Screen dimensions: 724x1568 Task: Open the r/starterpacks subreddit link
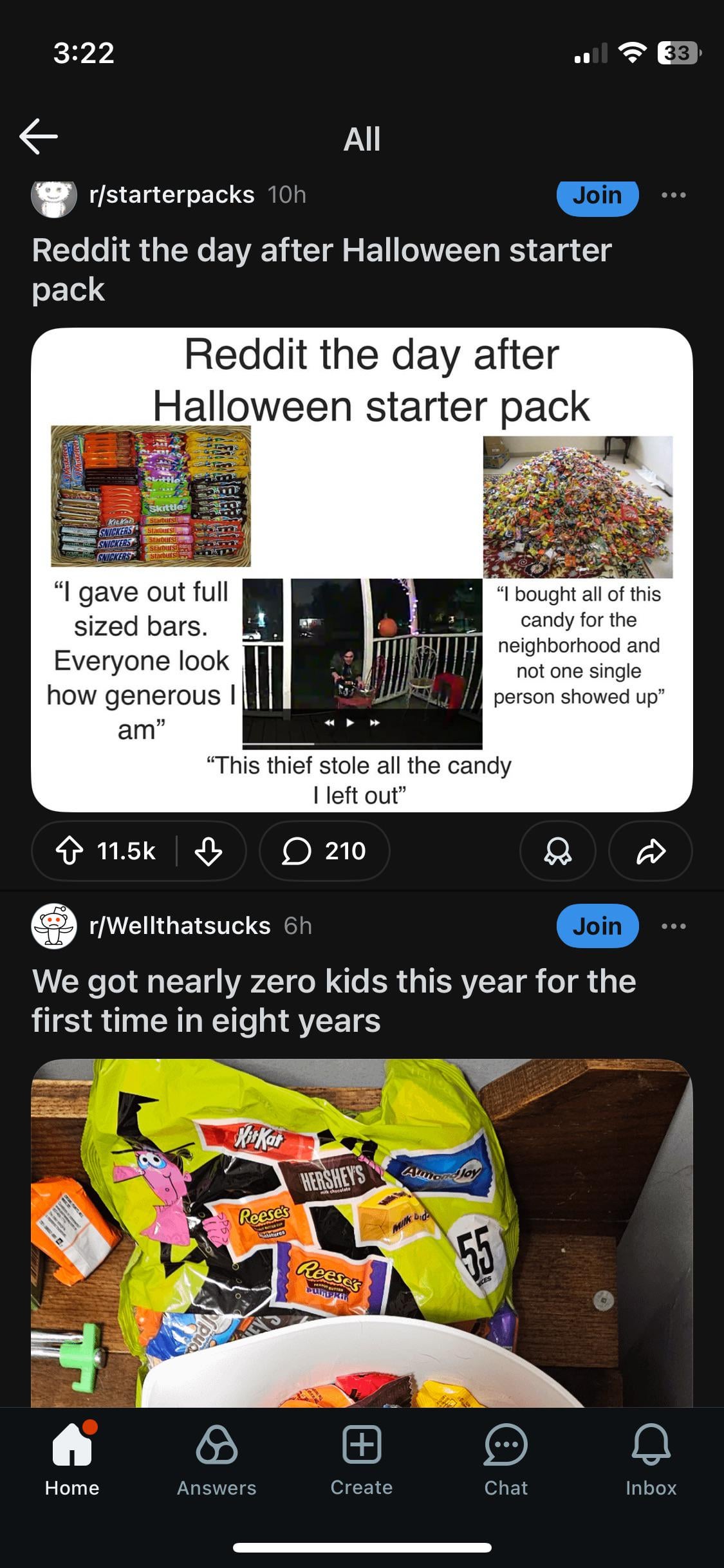tap(172, 194)
